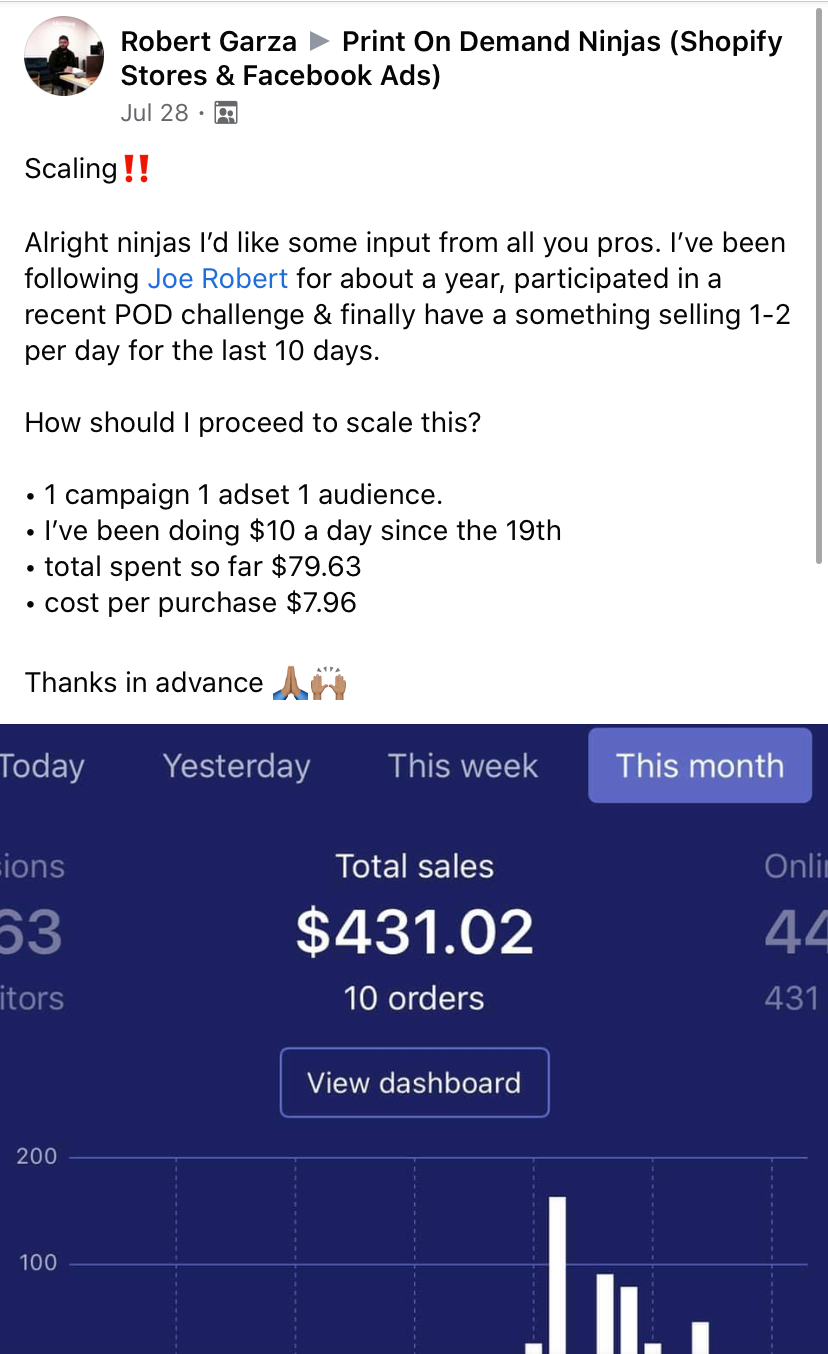View Robert Garza's profile name link
This screenshot has height=1354, width=828.
(208, 42)
